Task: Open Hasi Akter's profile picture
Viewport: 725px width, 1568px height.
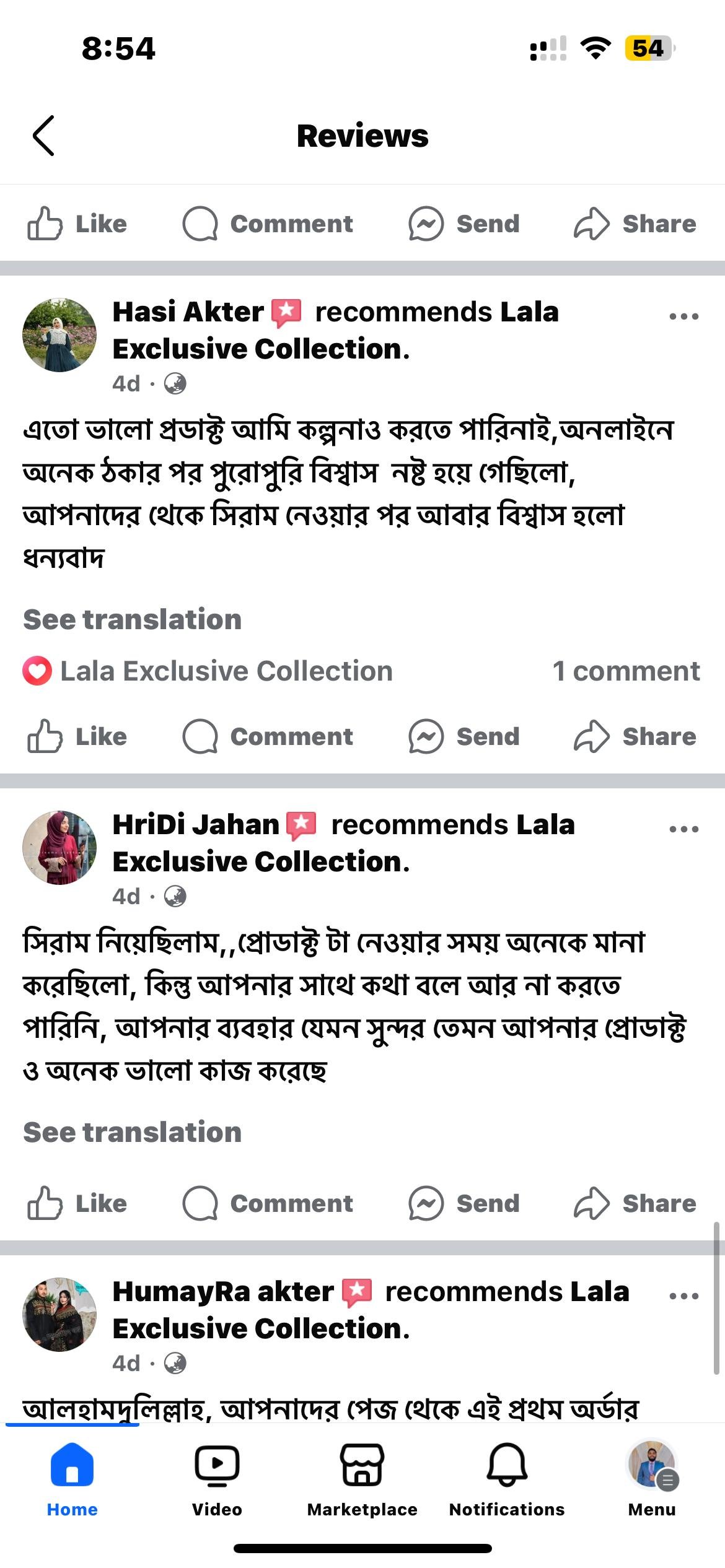Action: 59,335
